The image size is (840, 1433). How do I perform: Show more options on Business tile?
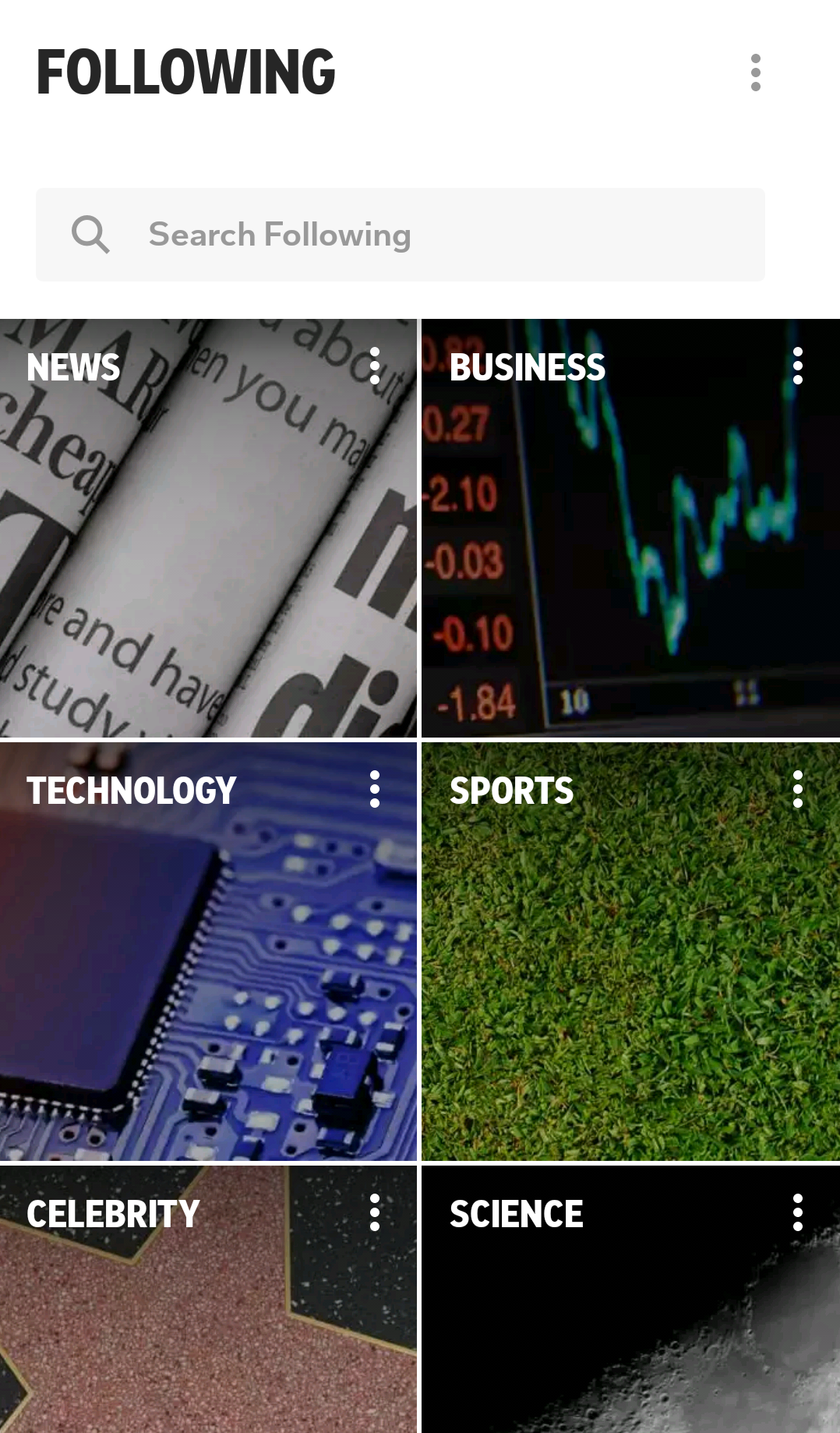(797, 366)
